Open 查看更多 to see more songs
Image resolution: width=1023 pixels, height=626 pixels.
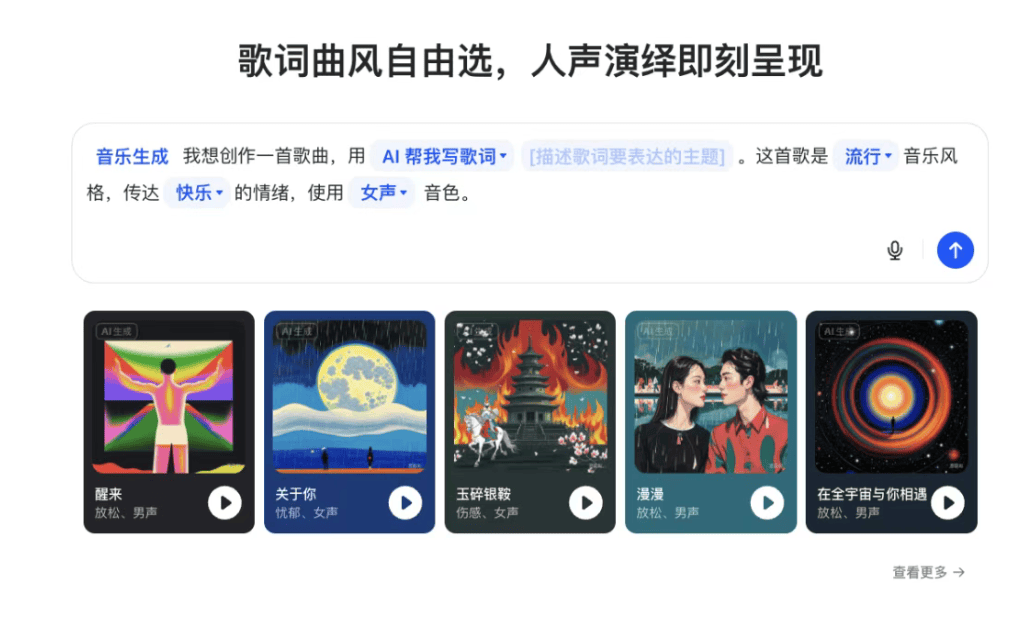[929, 573]
